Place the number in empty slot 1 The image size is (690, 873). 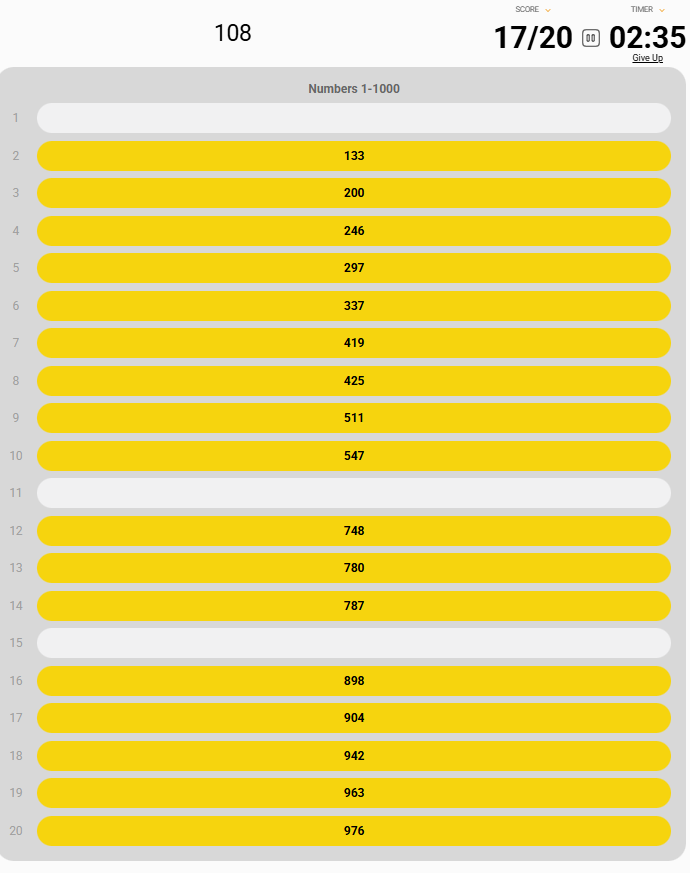click(x=354, y=118)
